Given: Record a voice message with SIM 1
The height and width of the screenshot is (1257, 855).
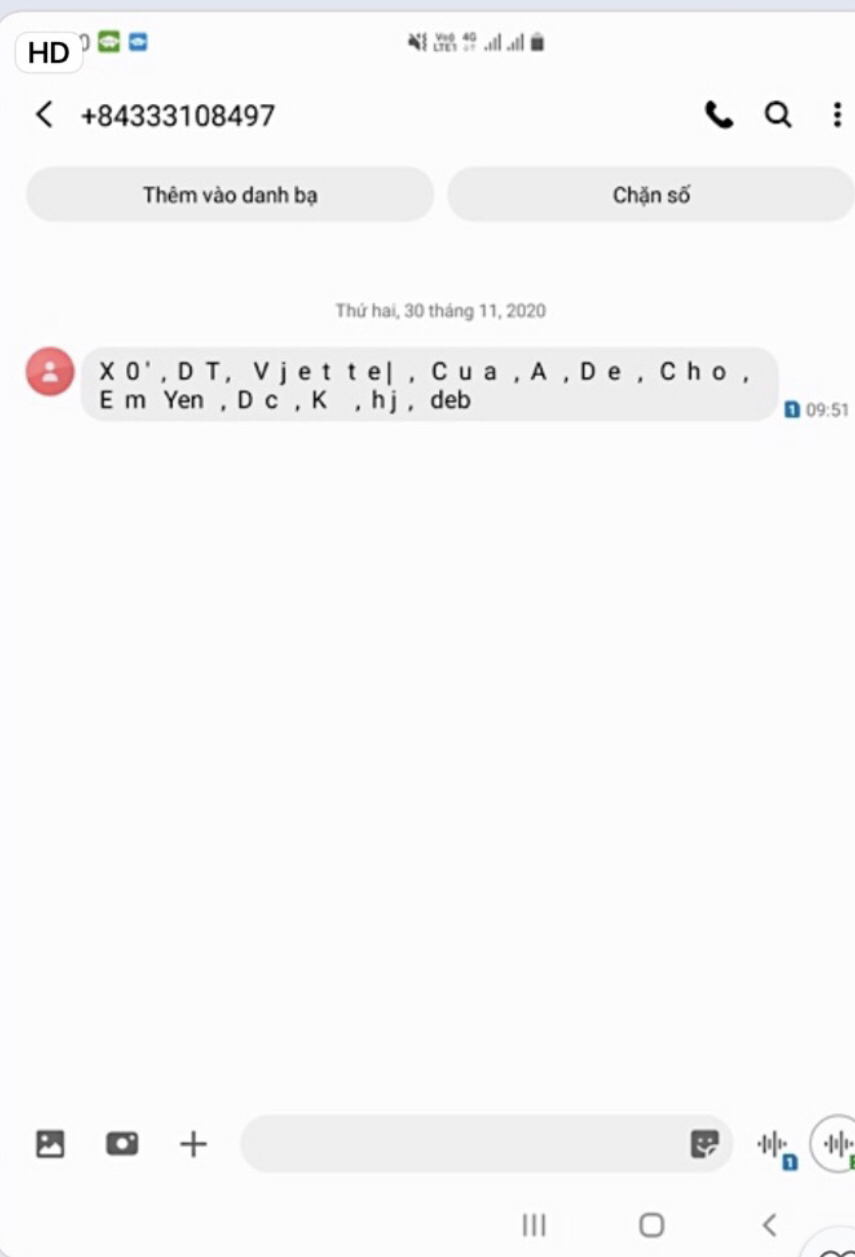Looking at the screenshot, I should (x=775, y=1145).
